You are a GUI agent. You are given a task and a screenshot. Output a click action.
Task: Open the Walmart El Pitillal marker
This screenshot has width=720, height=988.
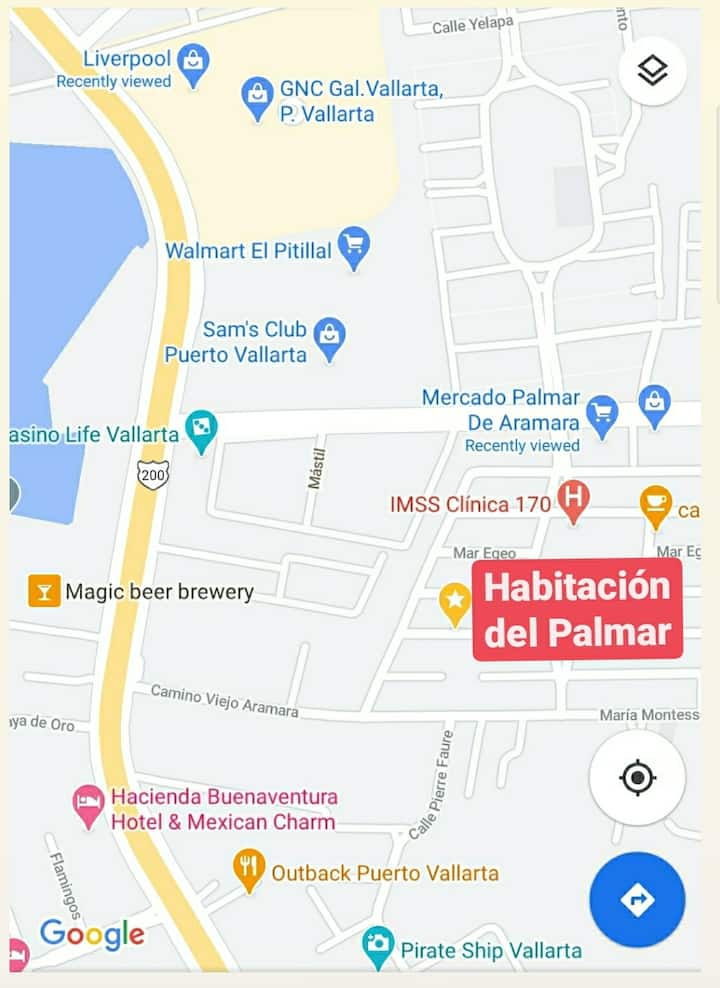(353, 246)
